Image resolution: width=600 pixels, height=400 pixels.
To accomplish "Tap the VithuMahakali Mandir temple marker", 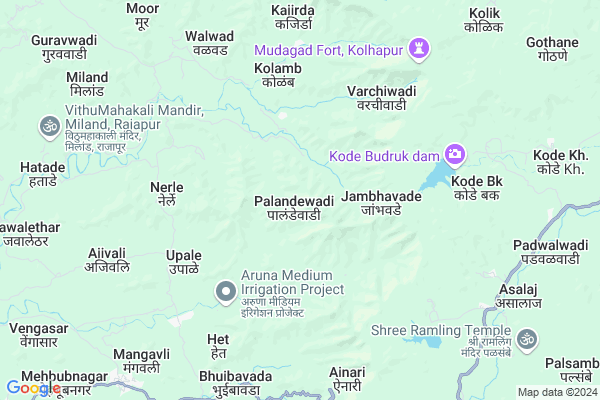I will 47,126.
